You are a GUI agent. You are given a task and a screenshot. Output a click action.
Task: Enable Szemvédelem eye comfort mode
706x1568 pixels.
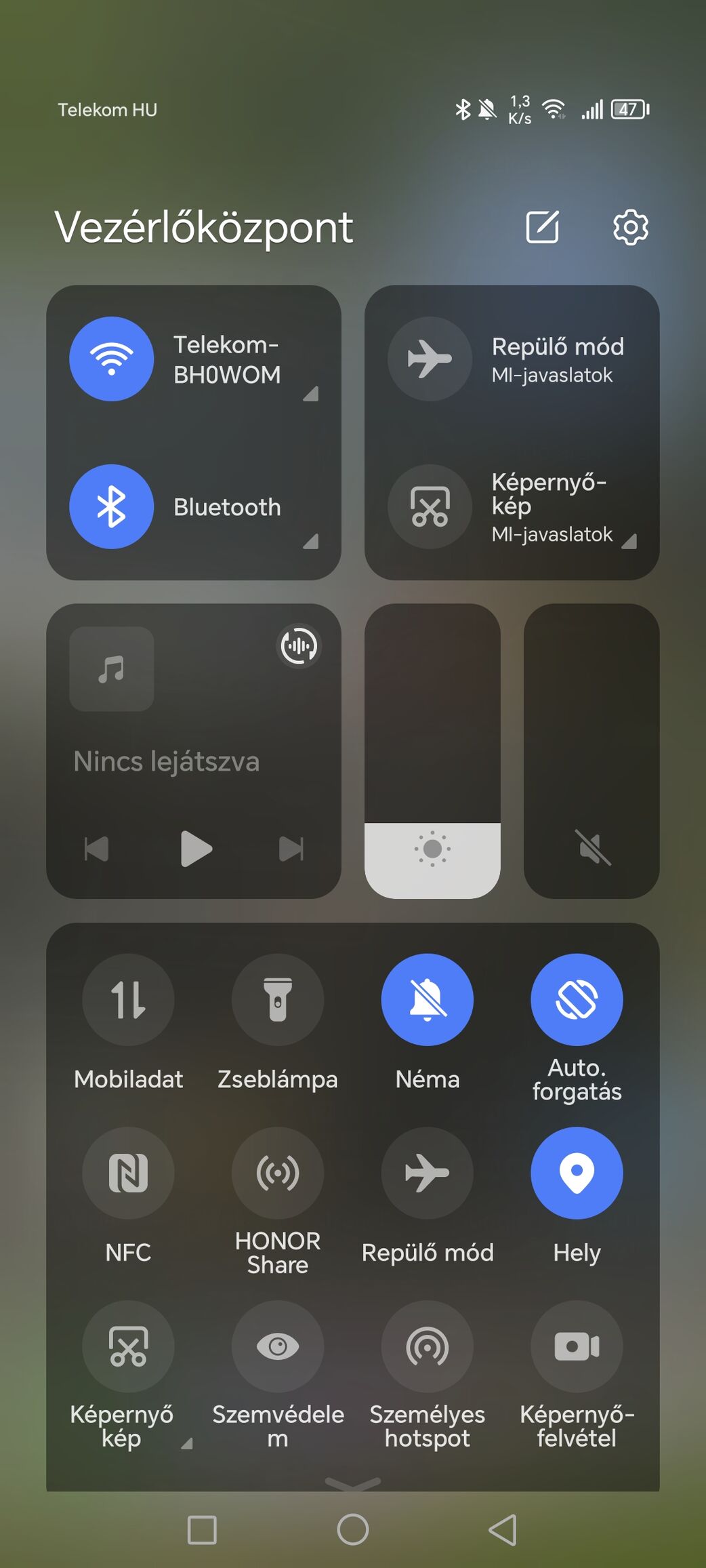(x=278, y=1346)
